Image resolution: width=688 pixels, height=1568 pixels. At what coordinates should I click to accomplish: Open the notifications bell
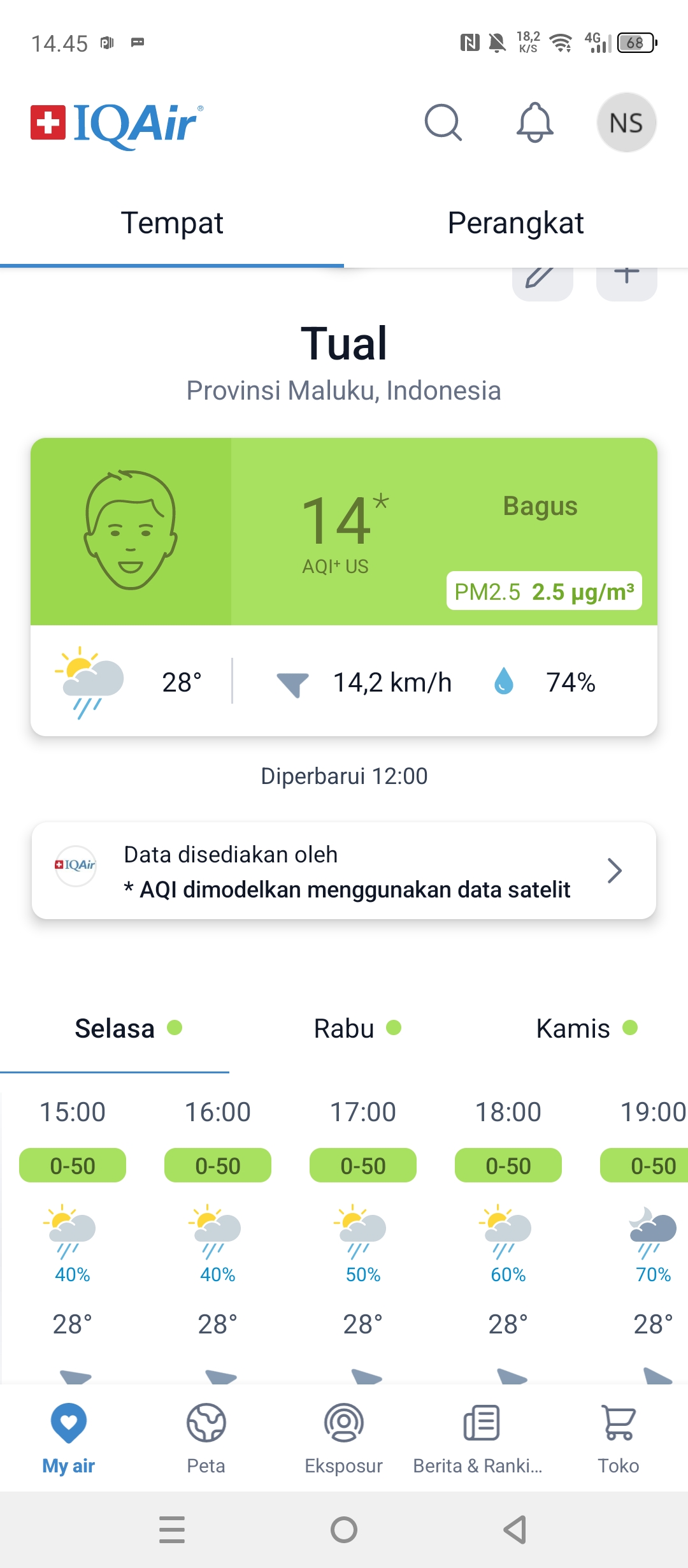534,122
